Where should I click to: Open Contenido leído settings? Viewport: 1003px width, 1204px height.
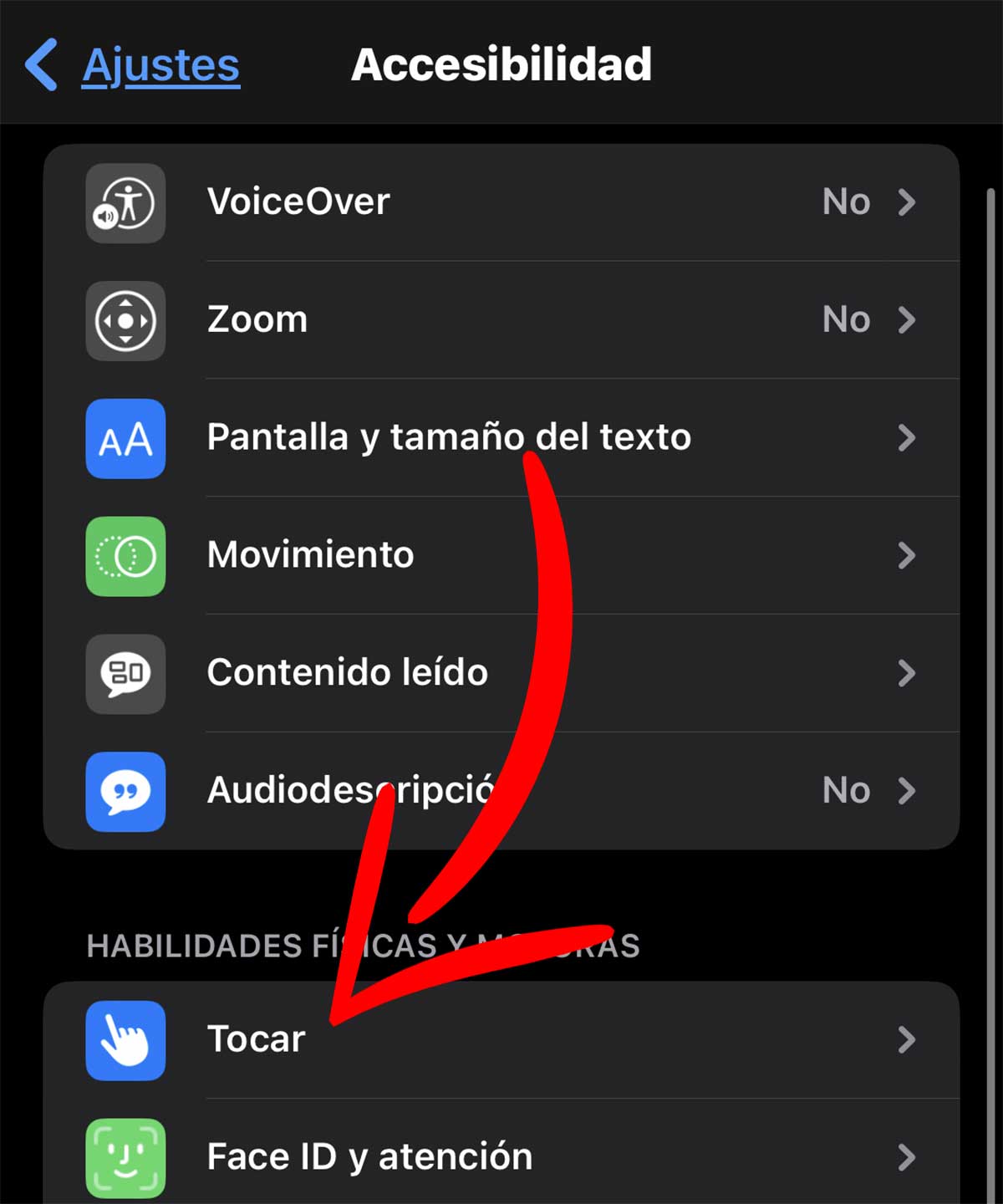coord(501,673)
